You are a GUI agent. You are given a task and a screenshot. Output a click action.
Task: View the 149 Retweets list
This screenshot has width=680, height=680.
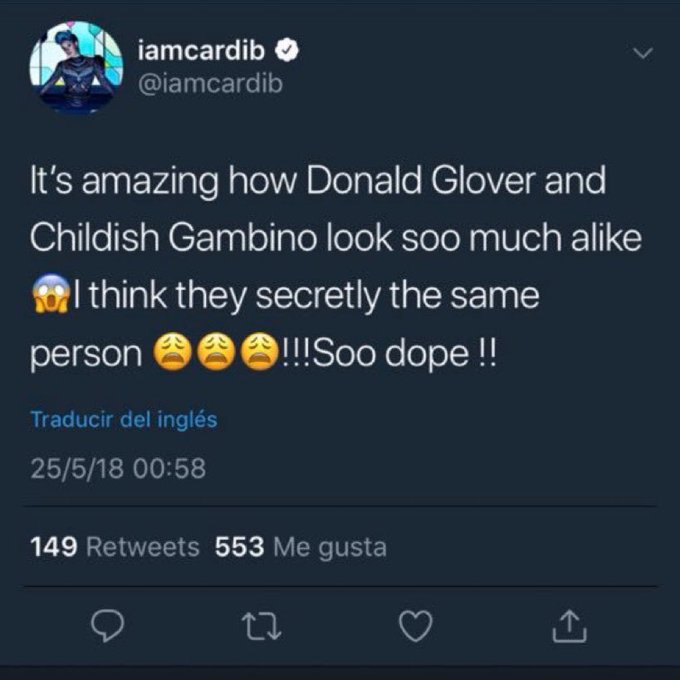pyautogui.click(x=115, y=547)
